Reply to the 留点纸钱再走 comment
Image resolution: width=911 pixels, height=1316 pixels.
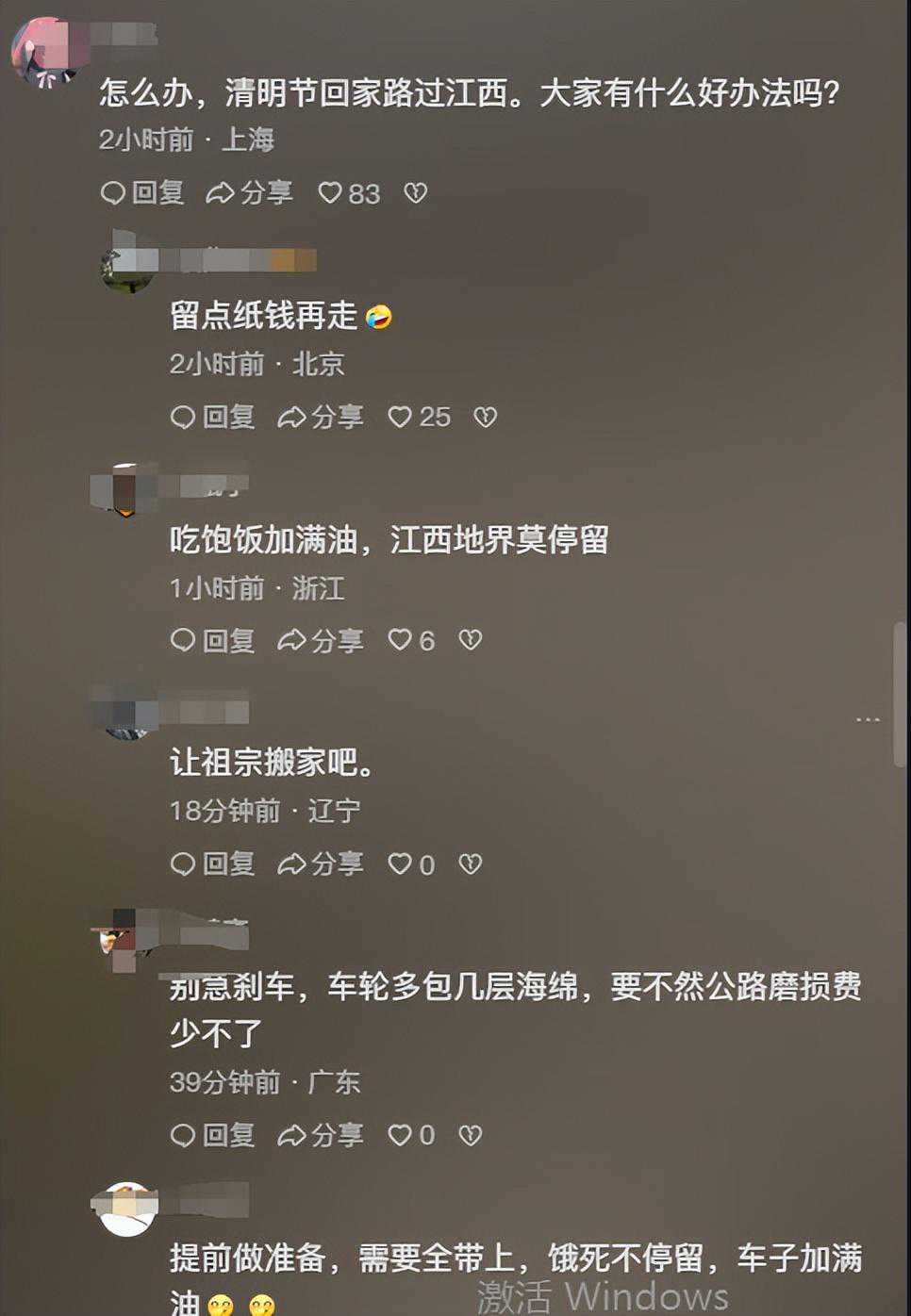point(213,417)
